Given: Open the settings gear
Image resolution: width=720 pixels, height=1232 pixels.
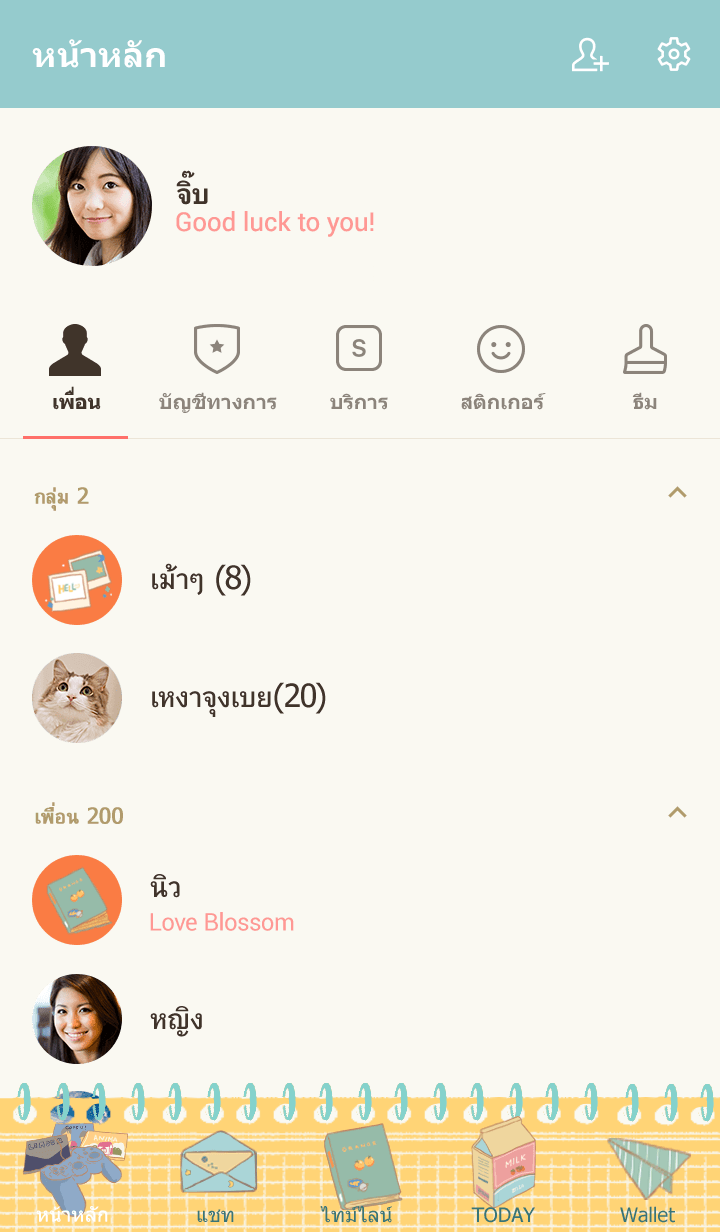Looking at the screenshot, I should tap(674, 55).
